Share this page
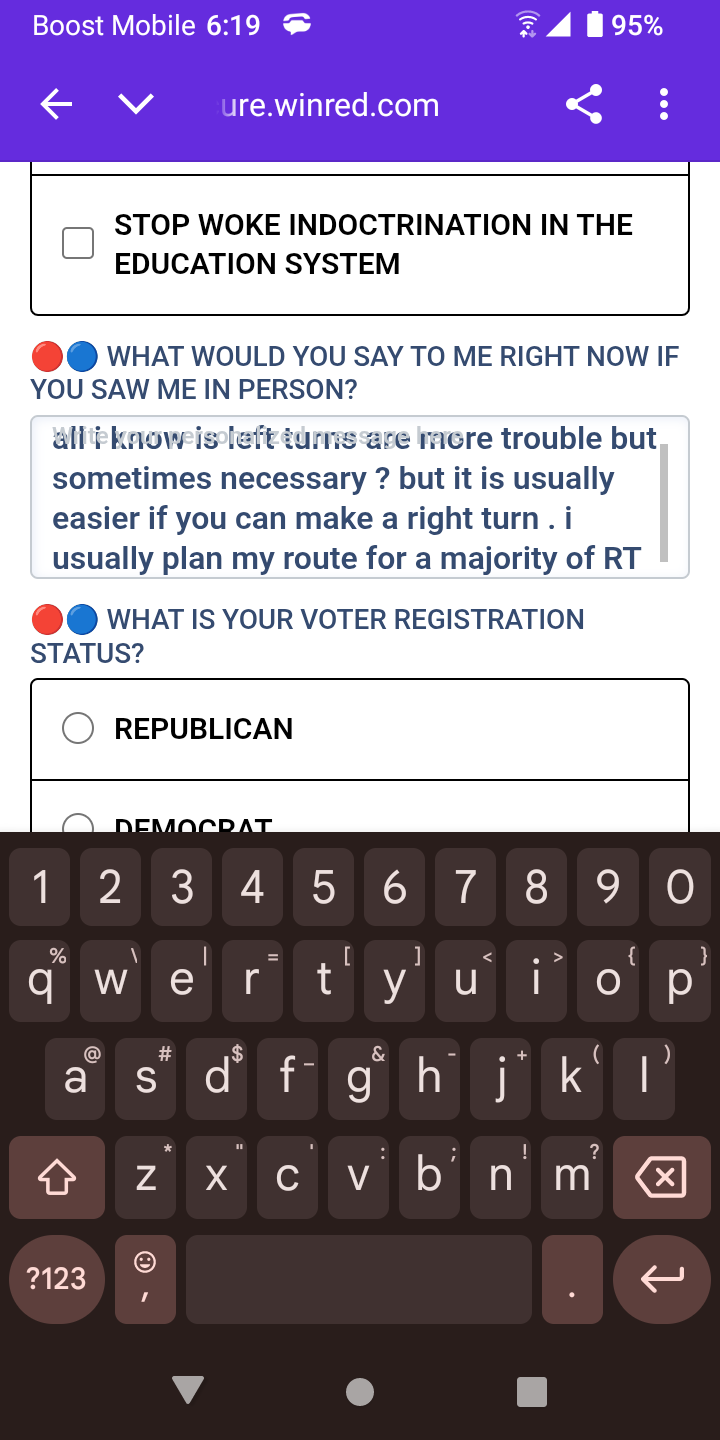The width and height of the screenshot is (720, 1440). (584, 105)
